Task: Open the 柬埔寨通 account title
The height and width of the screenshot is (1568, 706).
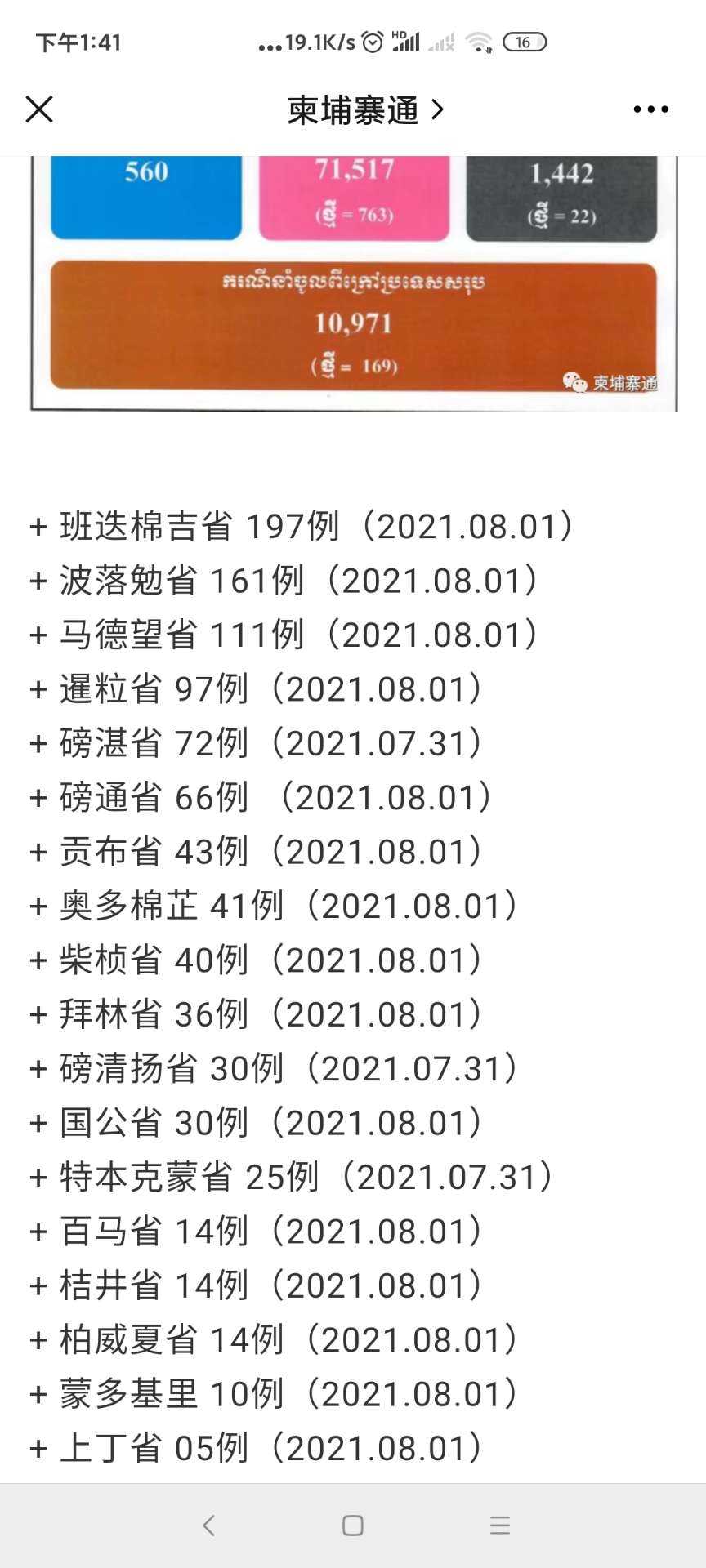Action: [365, 109]
